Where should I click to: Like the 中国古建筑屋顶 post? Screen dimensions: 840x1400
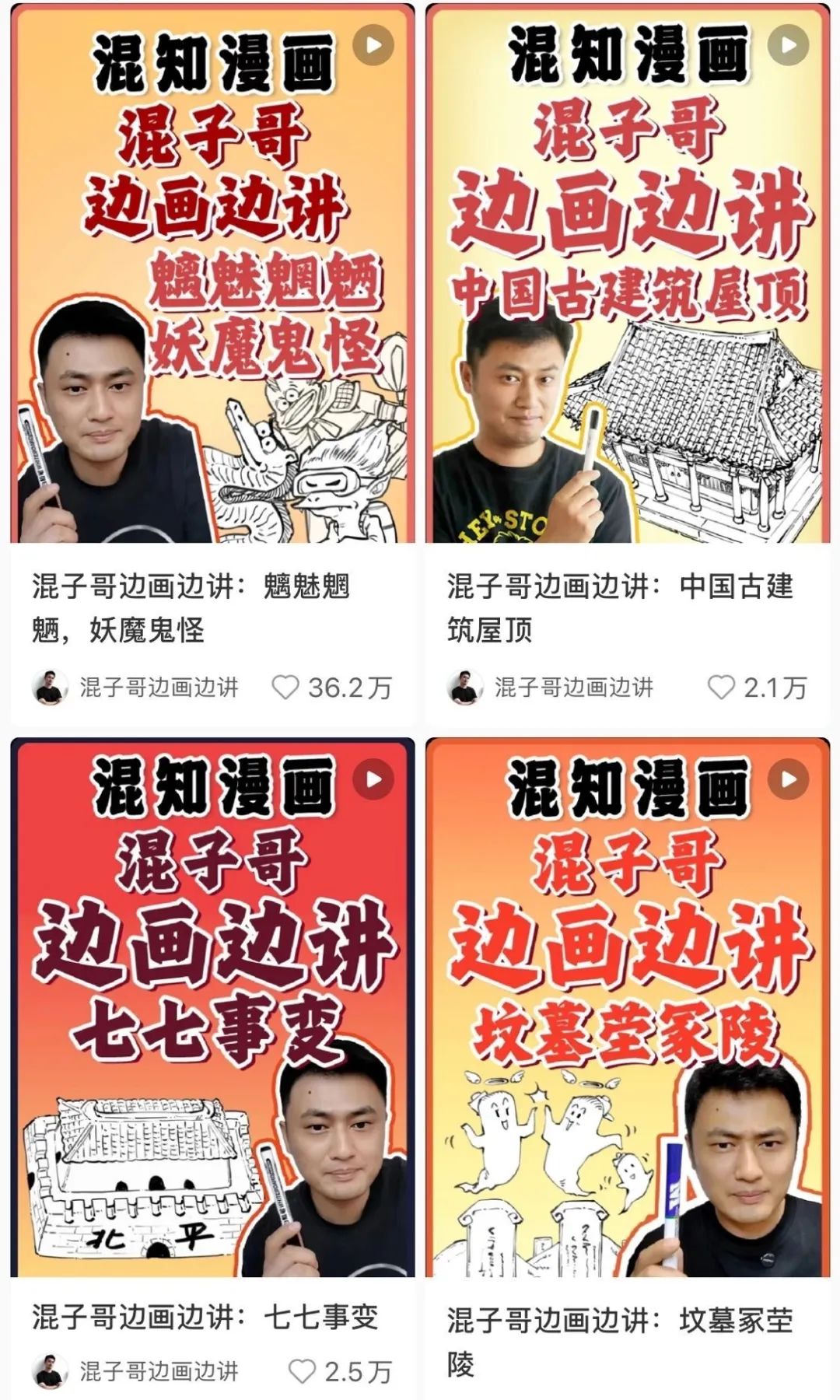click(721, 687)
